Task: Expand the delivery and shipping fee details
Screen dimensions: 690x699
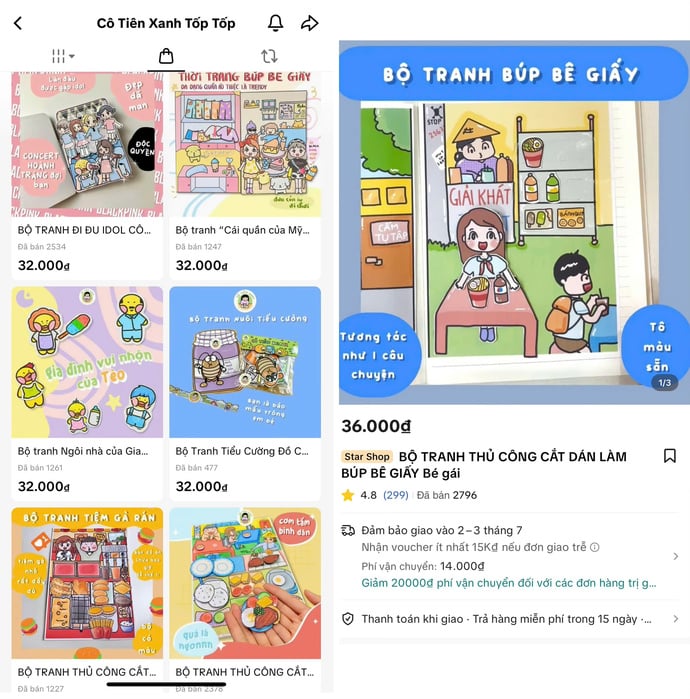Action: (675, 556)
